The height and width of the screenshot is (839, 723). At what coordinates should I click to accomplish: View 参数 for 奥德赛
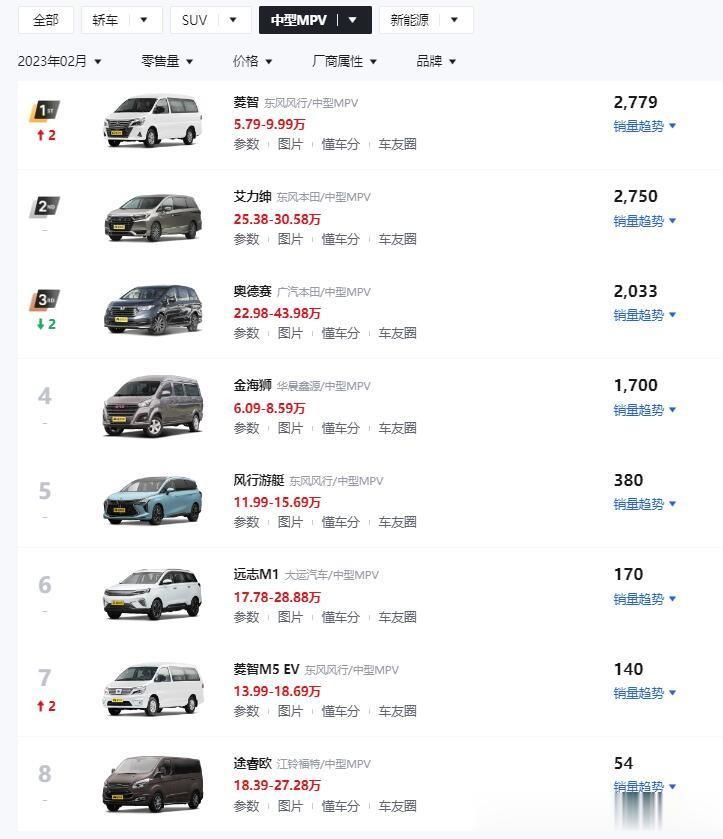click(246, 333)
